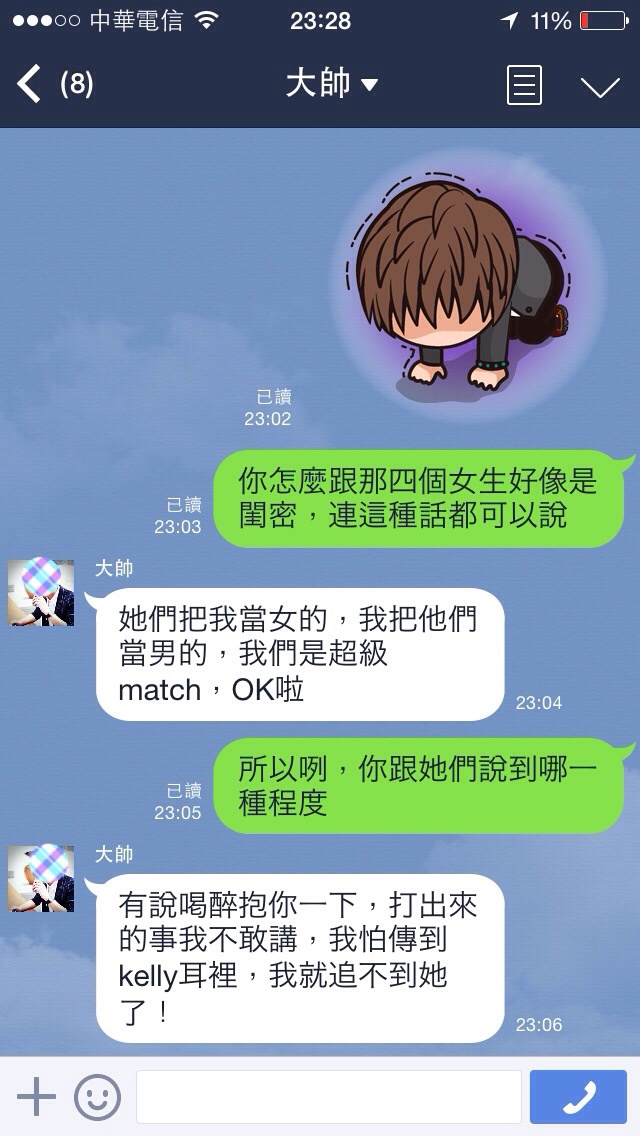Open the emoji sticker picker

pos(97,1097)
